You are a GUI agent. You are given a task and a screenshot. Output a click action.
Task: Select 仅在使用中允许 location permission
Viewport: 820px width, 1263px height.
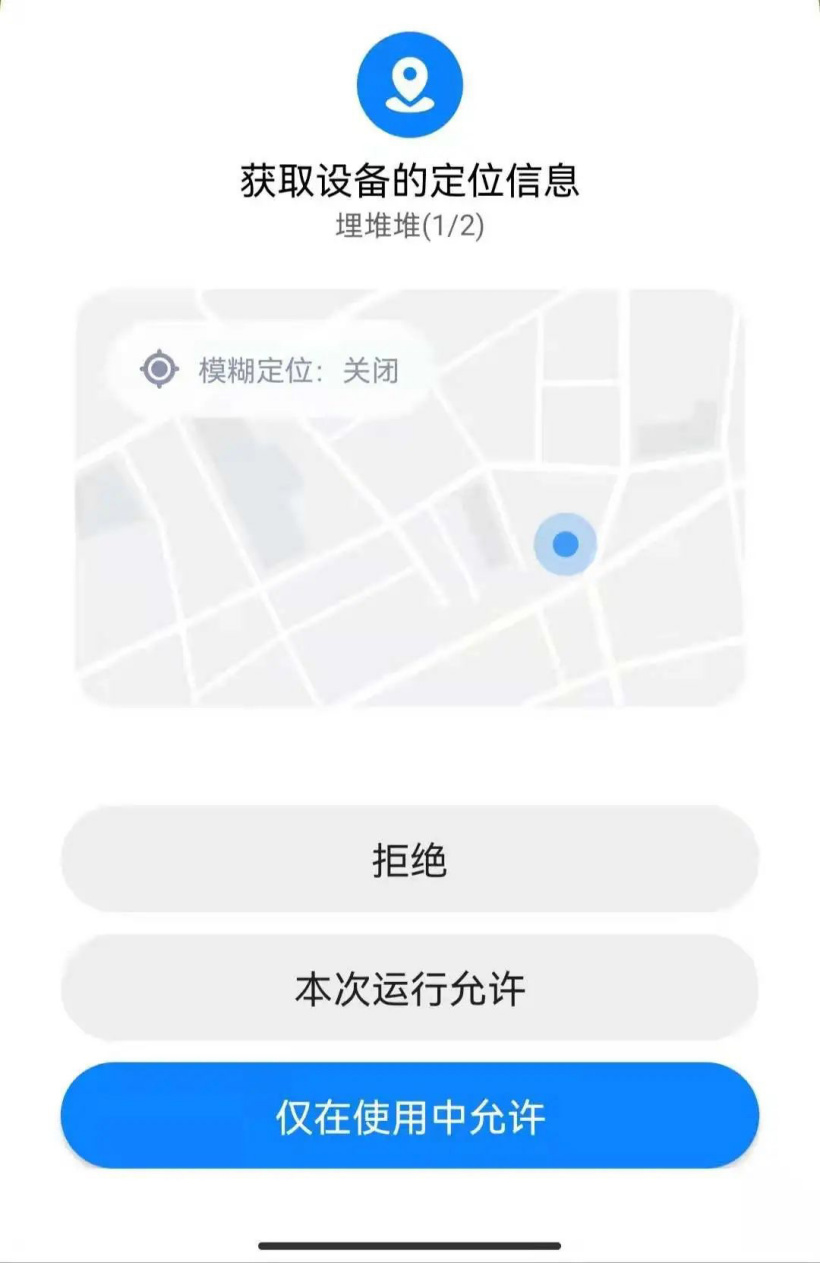tap(410, 1117)
